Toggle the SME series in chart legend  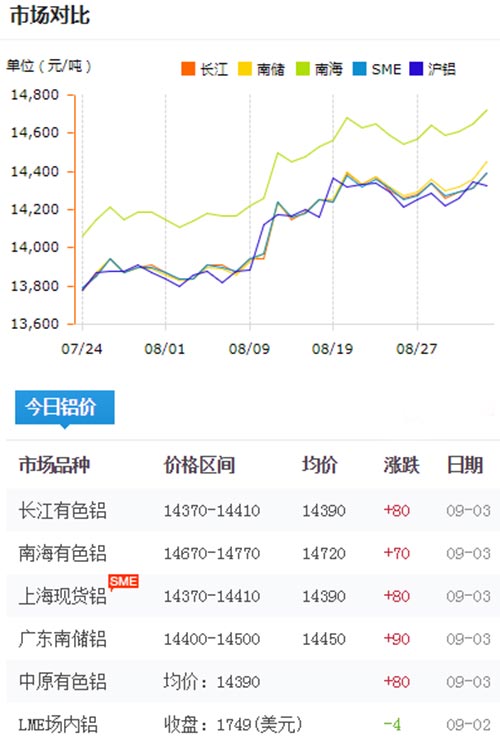377,69
